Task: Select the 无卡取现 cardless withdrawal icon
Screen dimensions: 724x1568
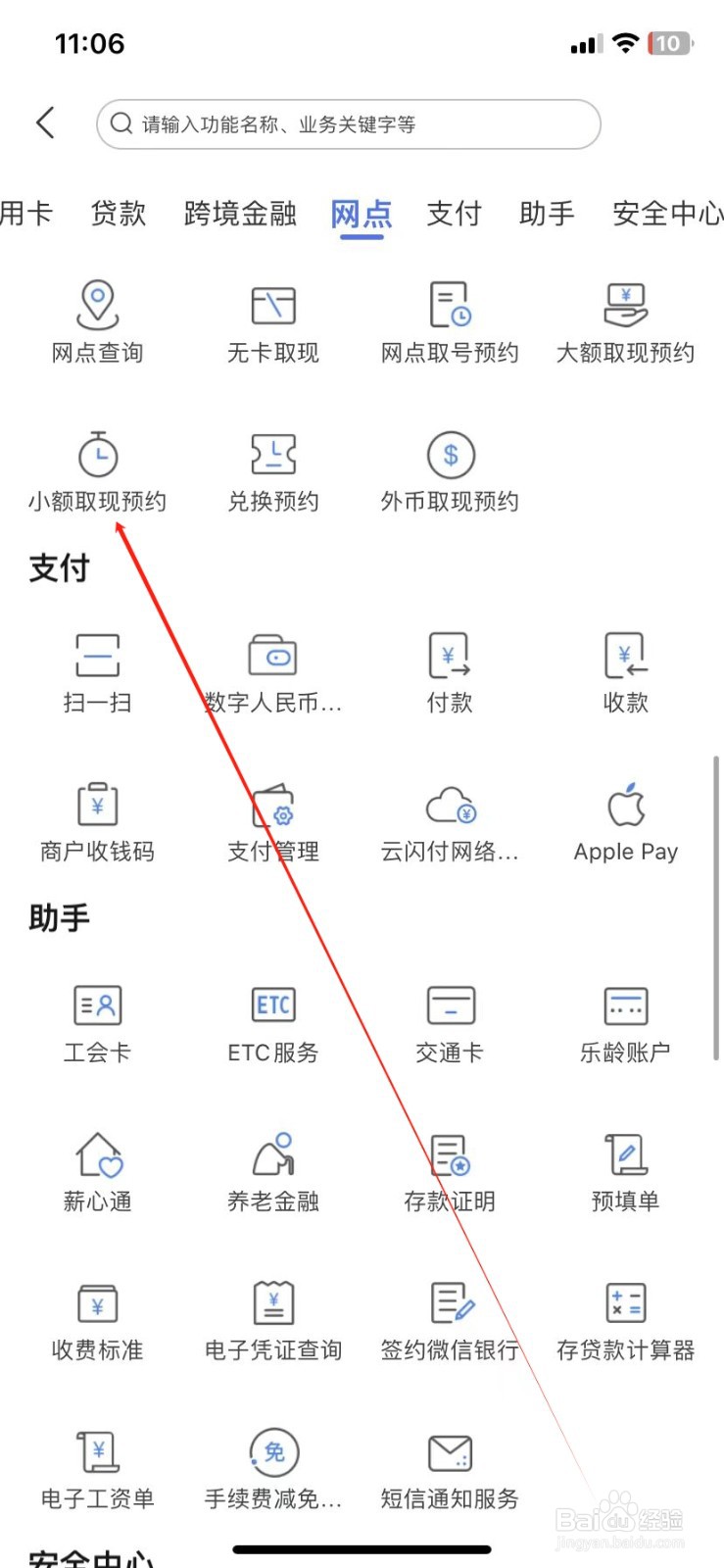Action: click(x=272, y=321)
